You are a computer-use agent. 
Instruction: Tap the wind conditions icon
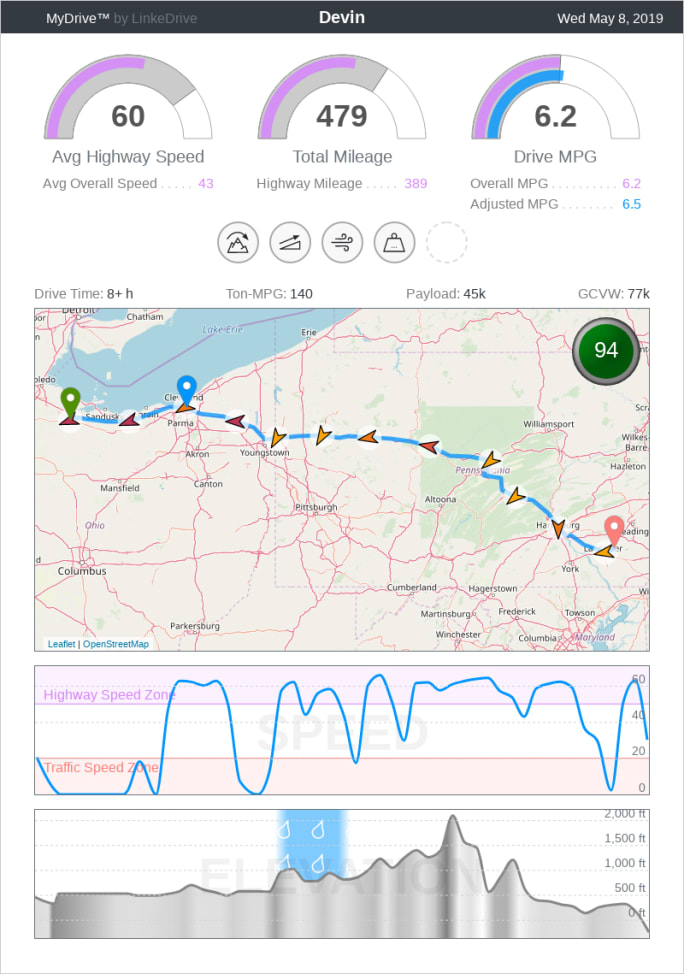tap(342, 242)
